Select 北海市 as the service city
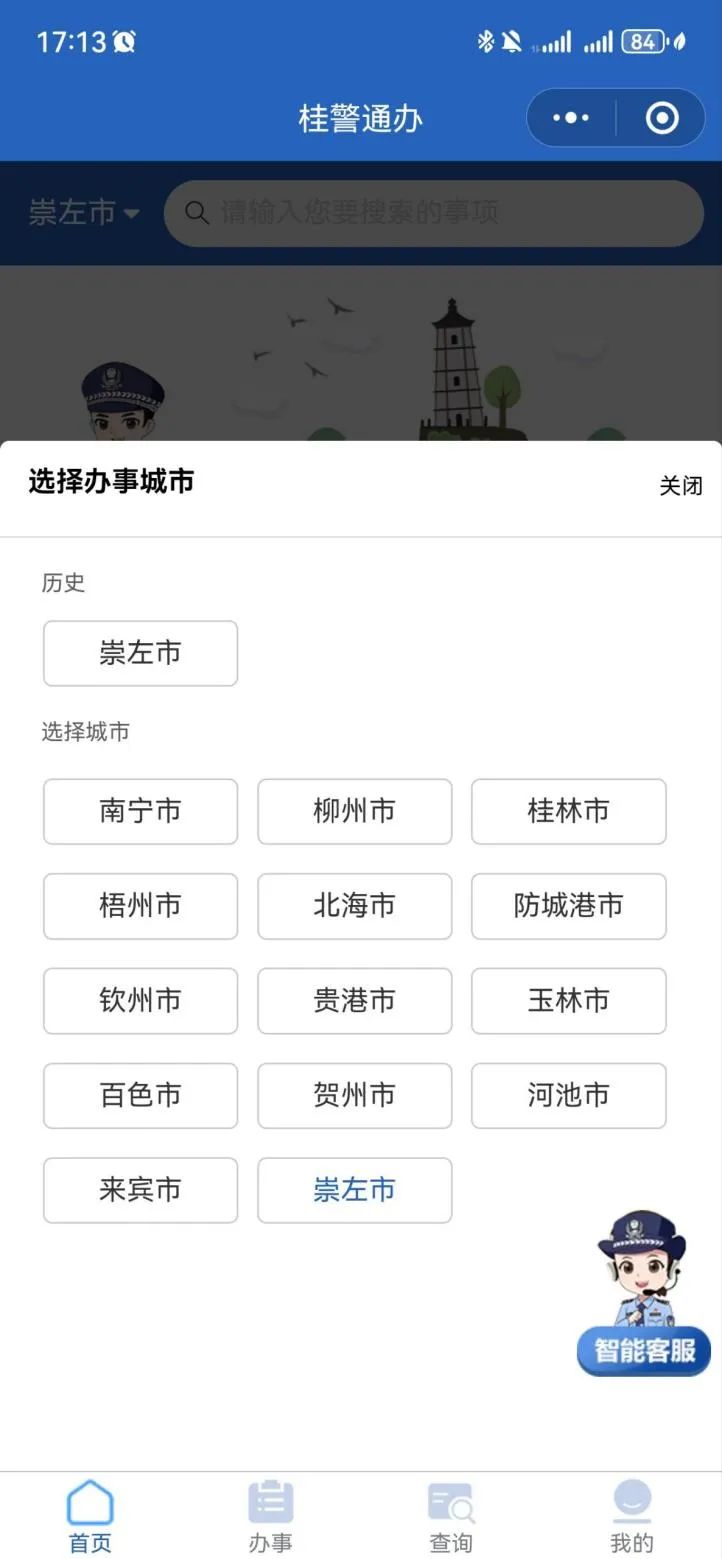This screenshot has height=1559, width=722. pyautogui.click(x=354, y=906)
